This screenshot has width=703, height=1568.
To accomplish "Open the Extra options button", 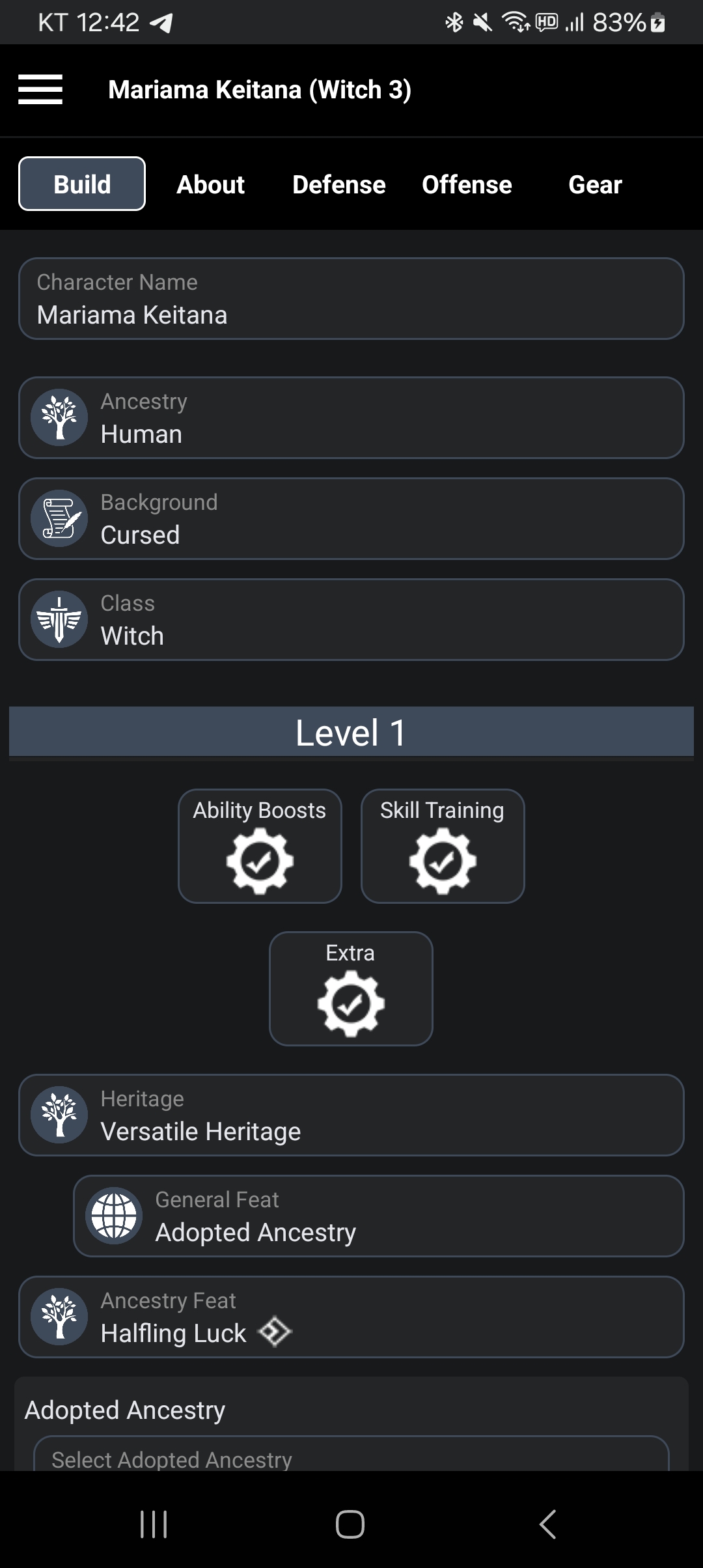I will coord(351,988).
